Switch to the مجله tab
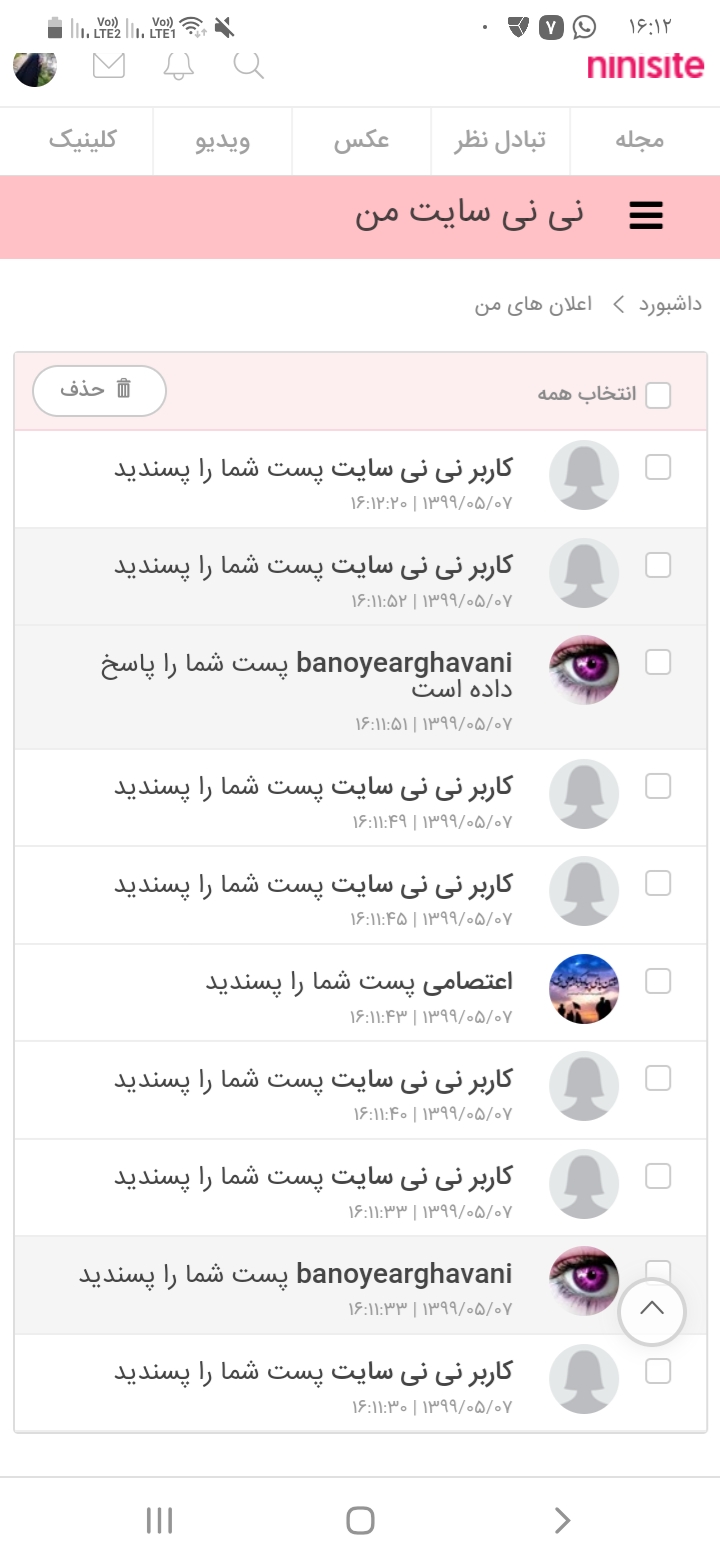The height and width of the screenshot is (1560, 720). pos(639,140)
